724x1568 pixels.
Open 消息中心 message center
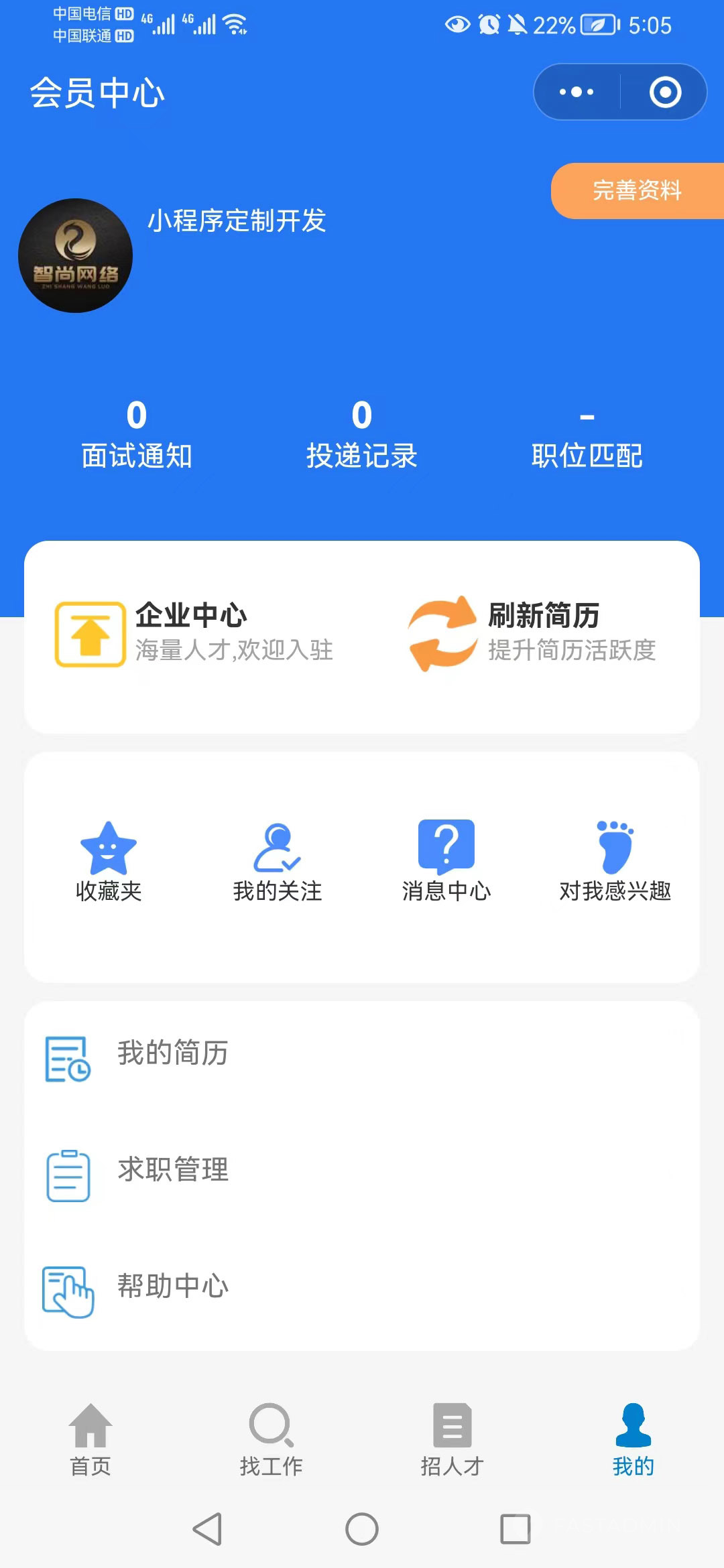click(446, 862)
